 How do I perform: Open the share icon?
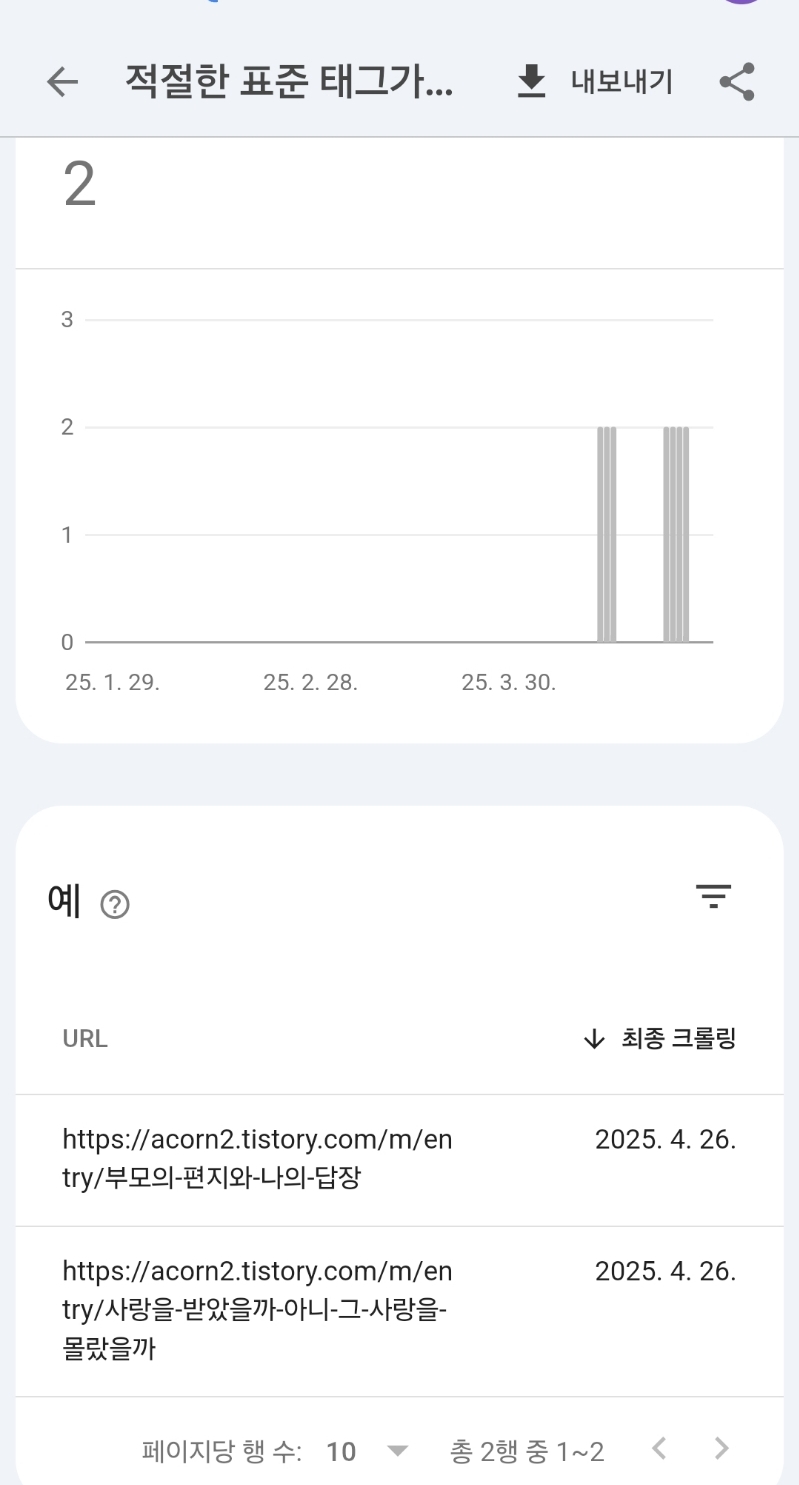[x=738, y=83]
